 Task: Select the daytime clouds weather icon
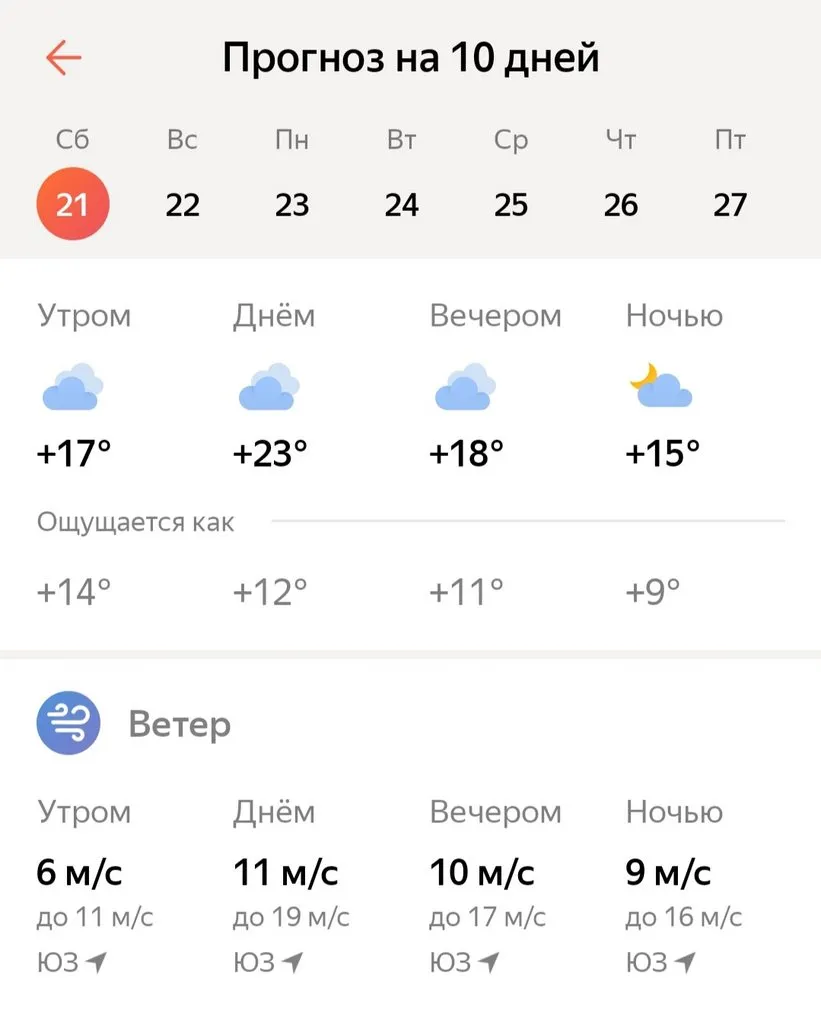click(x=266, y=388)
